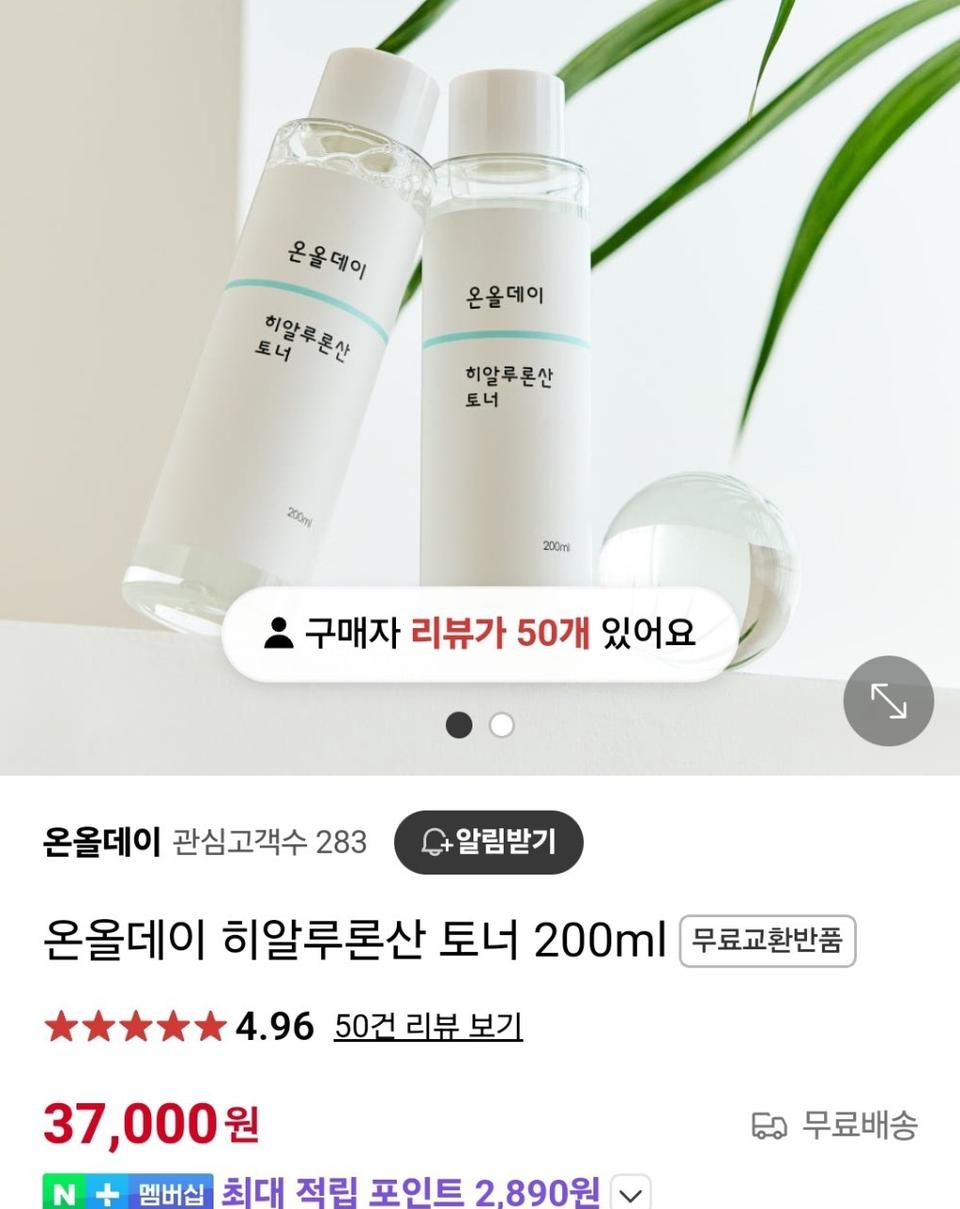Viewport: 960px width, 1209px height.
Task: Click the delivery truck icon beside 무료배송
Action: [770, 1126]
